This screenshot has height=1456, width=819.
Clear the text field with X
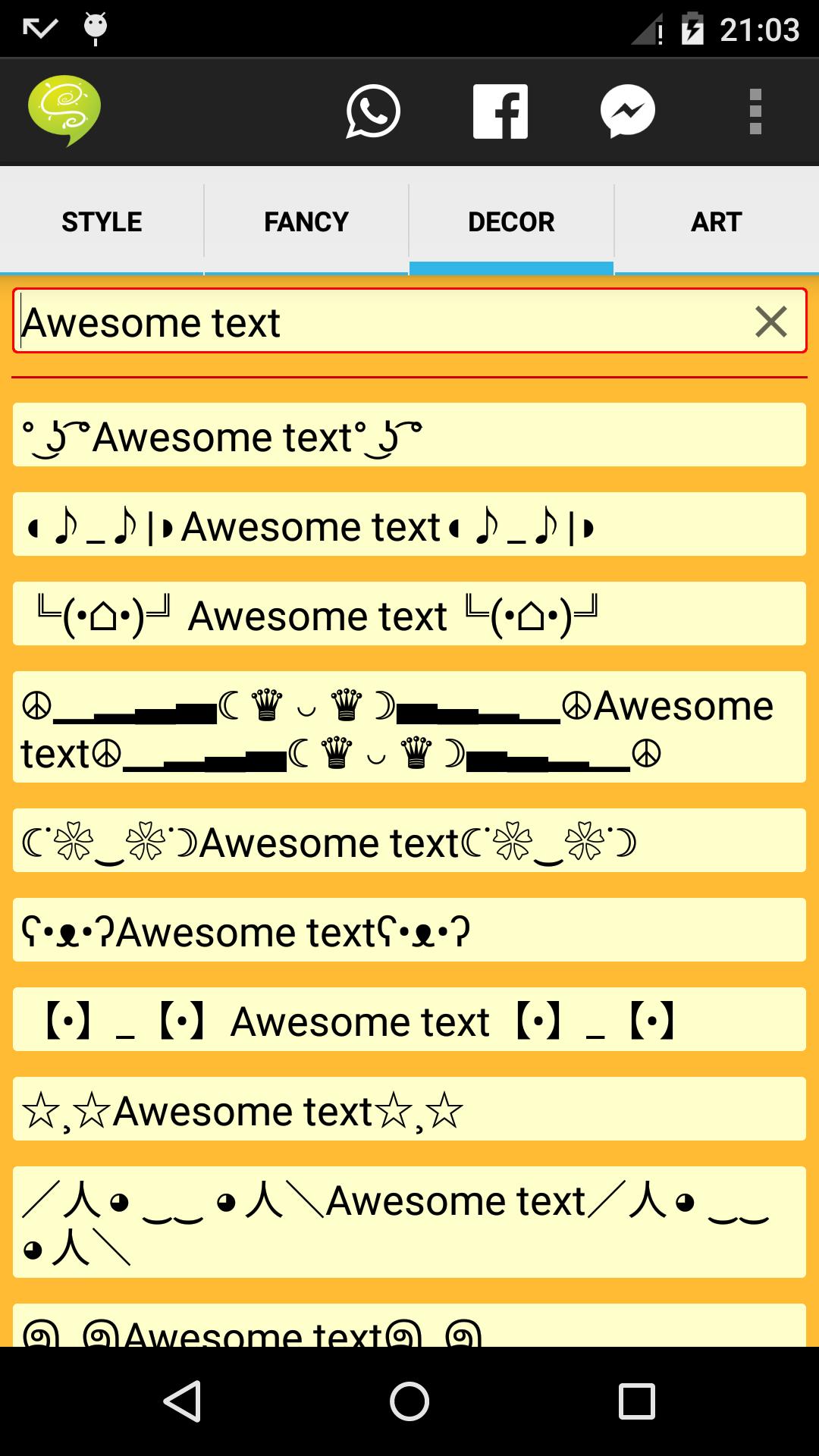pyautogui.click(x=770, y=322)
